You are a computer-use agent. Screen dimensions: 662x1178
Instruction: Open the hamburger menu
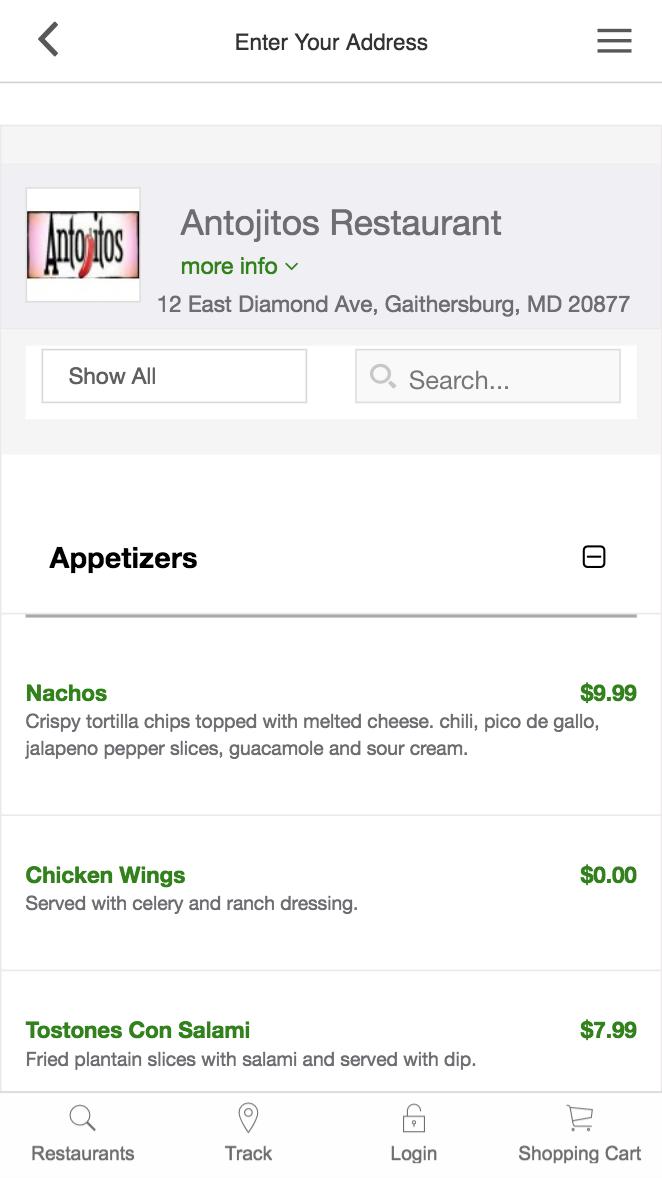(x=614, y=41)
